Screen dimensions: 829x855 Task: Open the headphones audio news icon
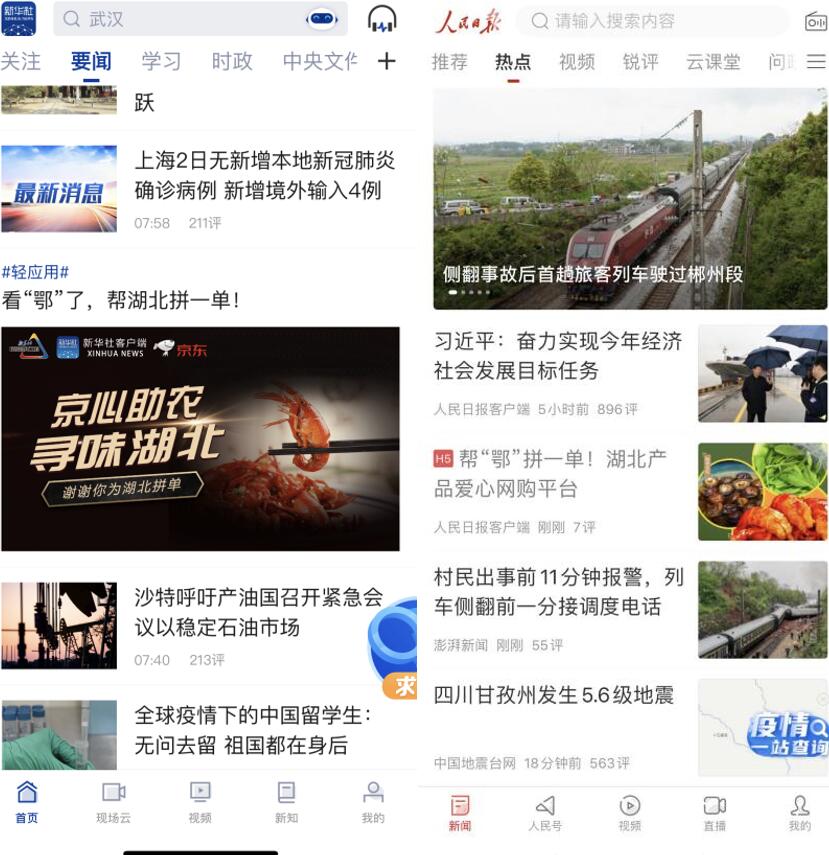tap(382, 19)
